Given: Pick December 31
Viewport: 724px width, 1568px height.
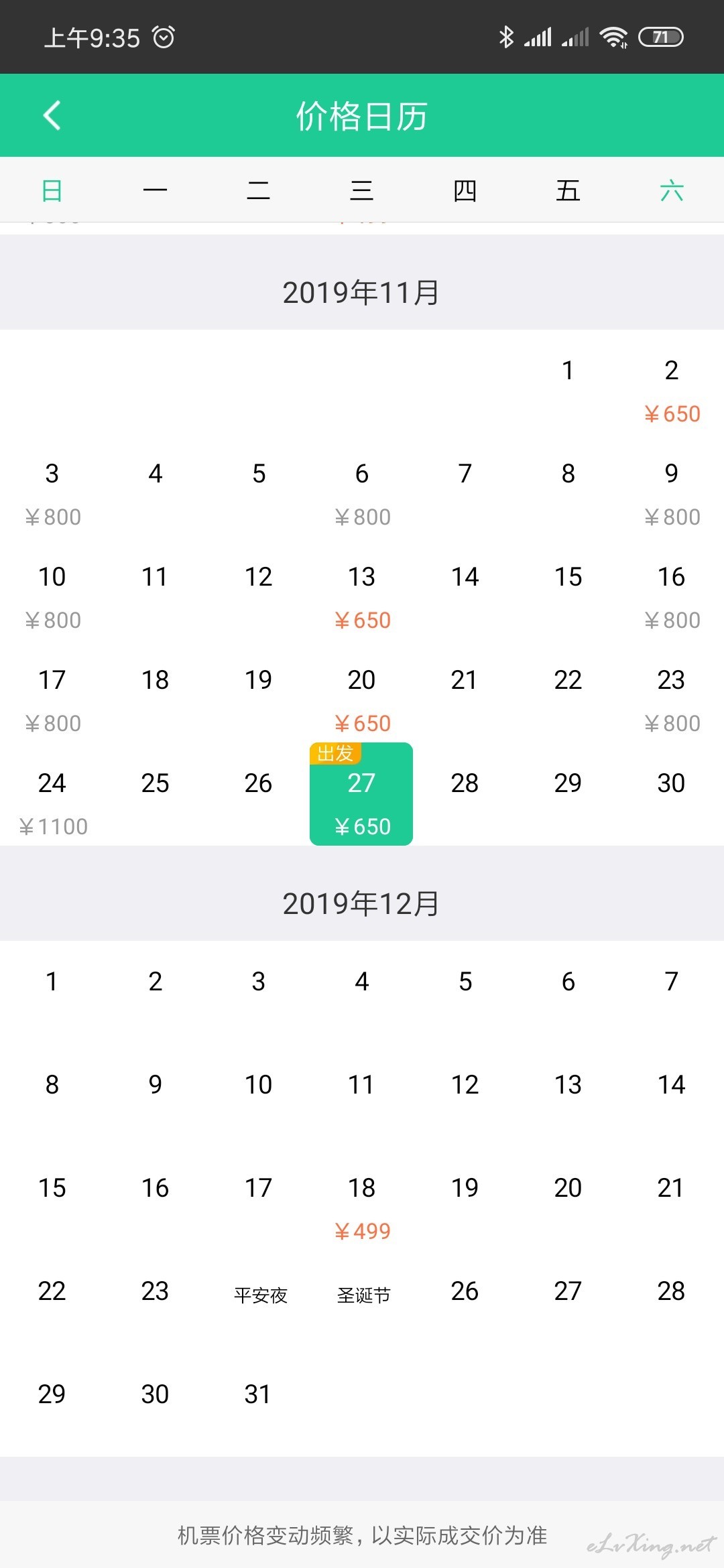Looking at the screenshot, I should point(258,1394).
